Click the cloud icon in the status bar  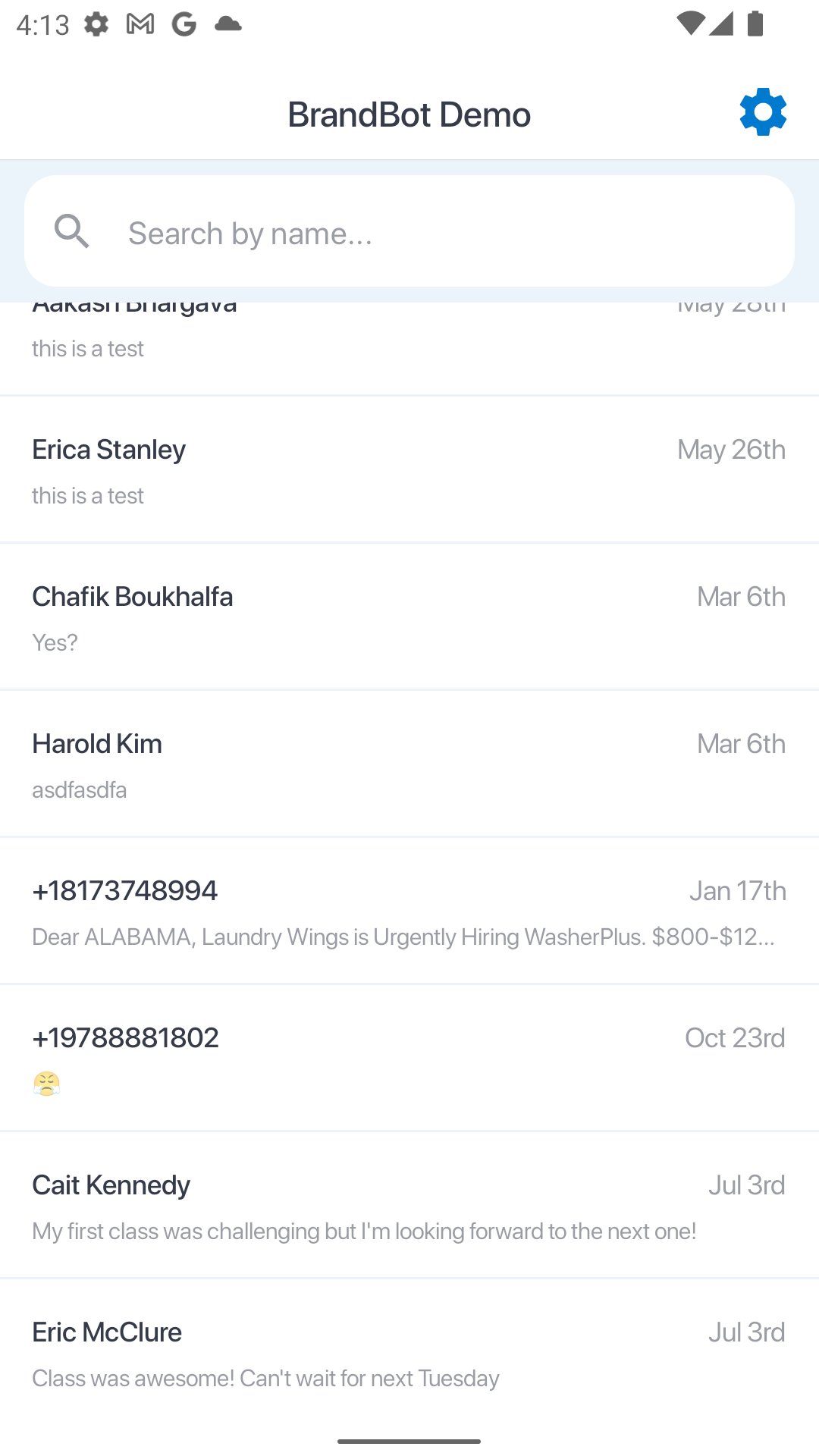tap(227, 23)
